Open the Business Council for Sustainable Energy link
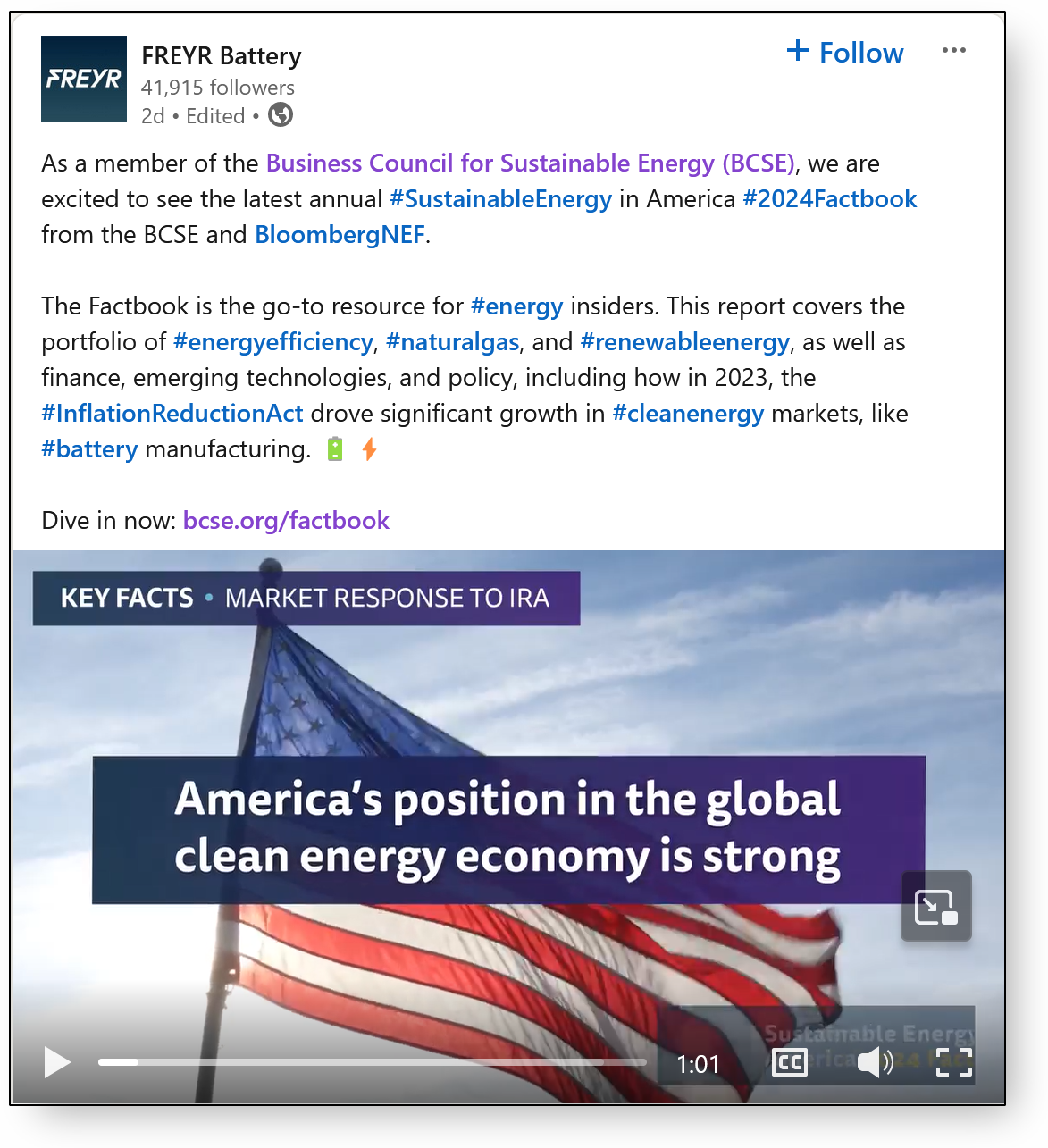 click(x=530, y=163)
